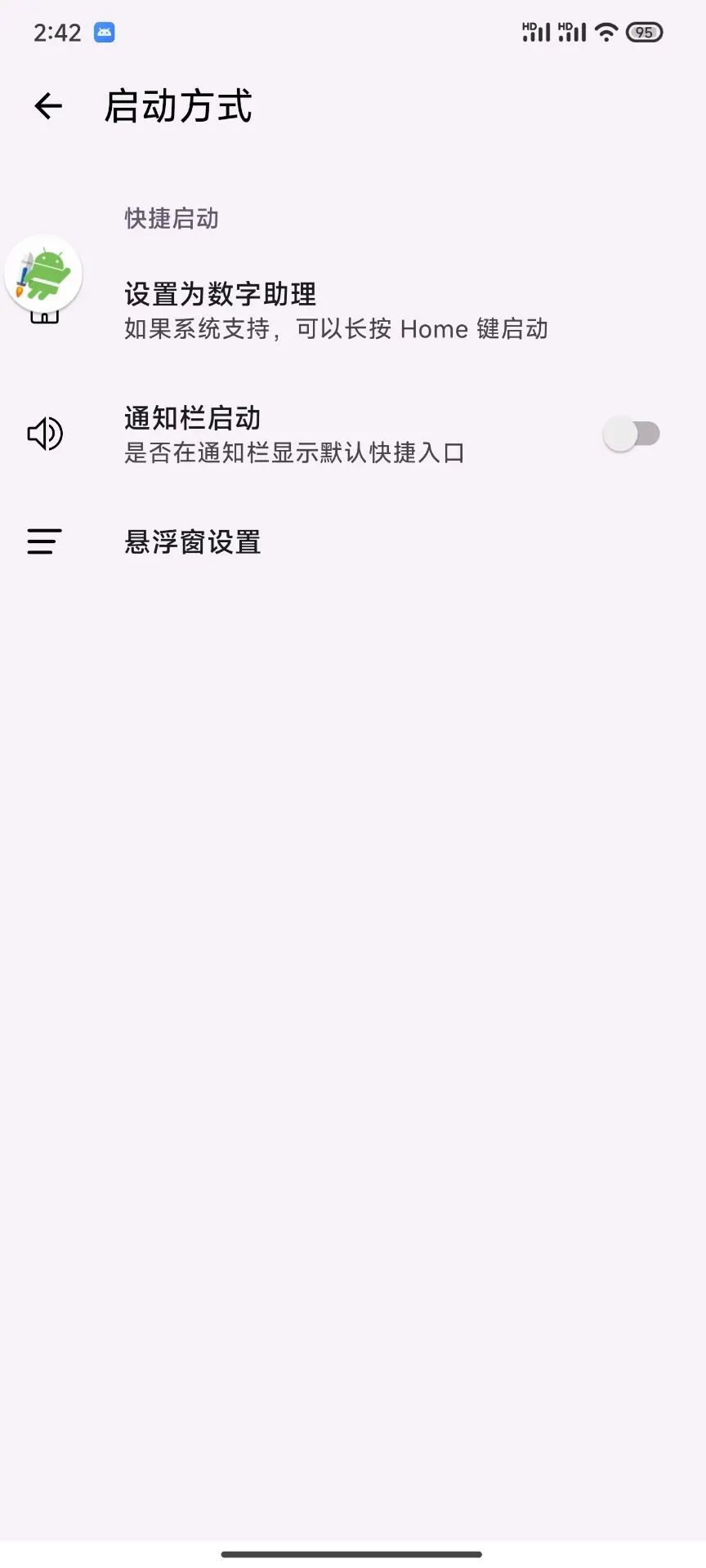Toggle 通知栏启动 switch

(x=631, y=434)
